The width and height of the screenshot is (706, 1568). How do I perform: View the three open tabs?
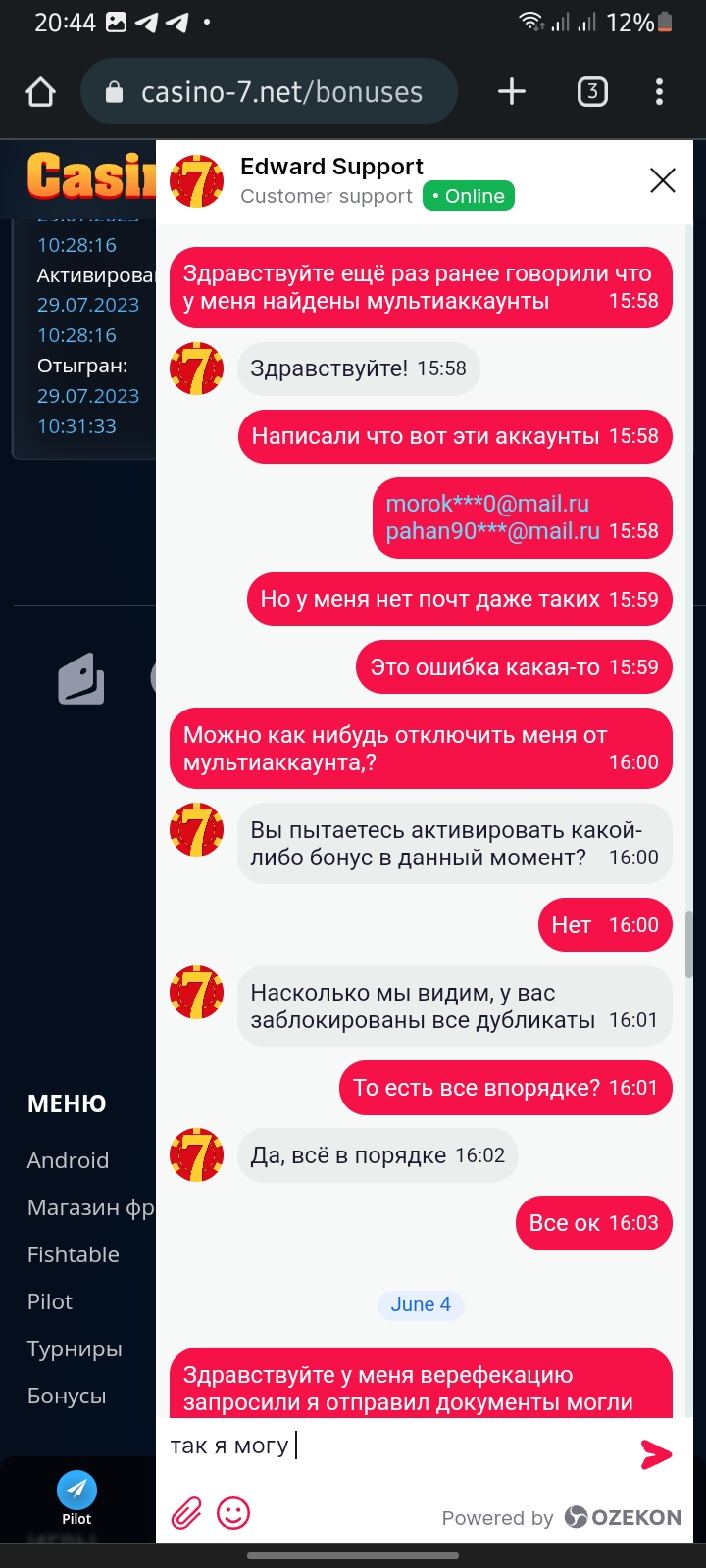point(592,92)
